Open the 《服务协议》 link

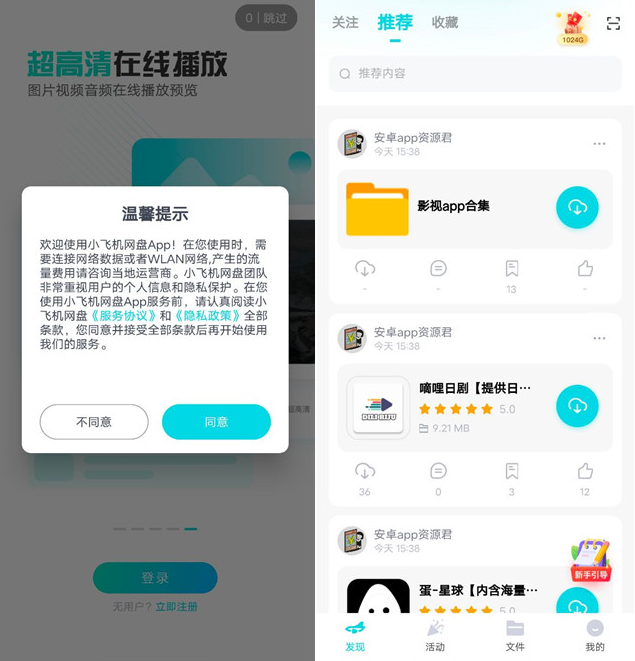coord(125,316)
